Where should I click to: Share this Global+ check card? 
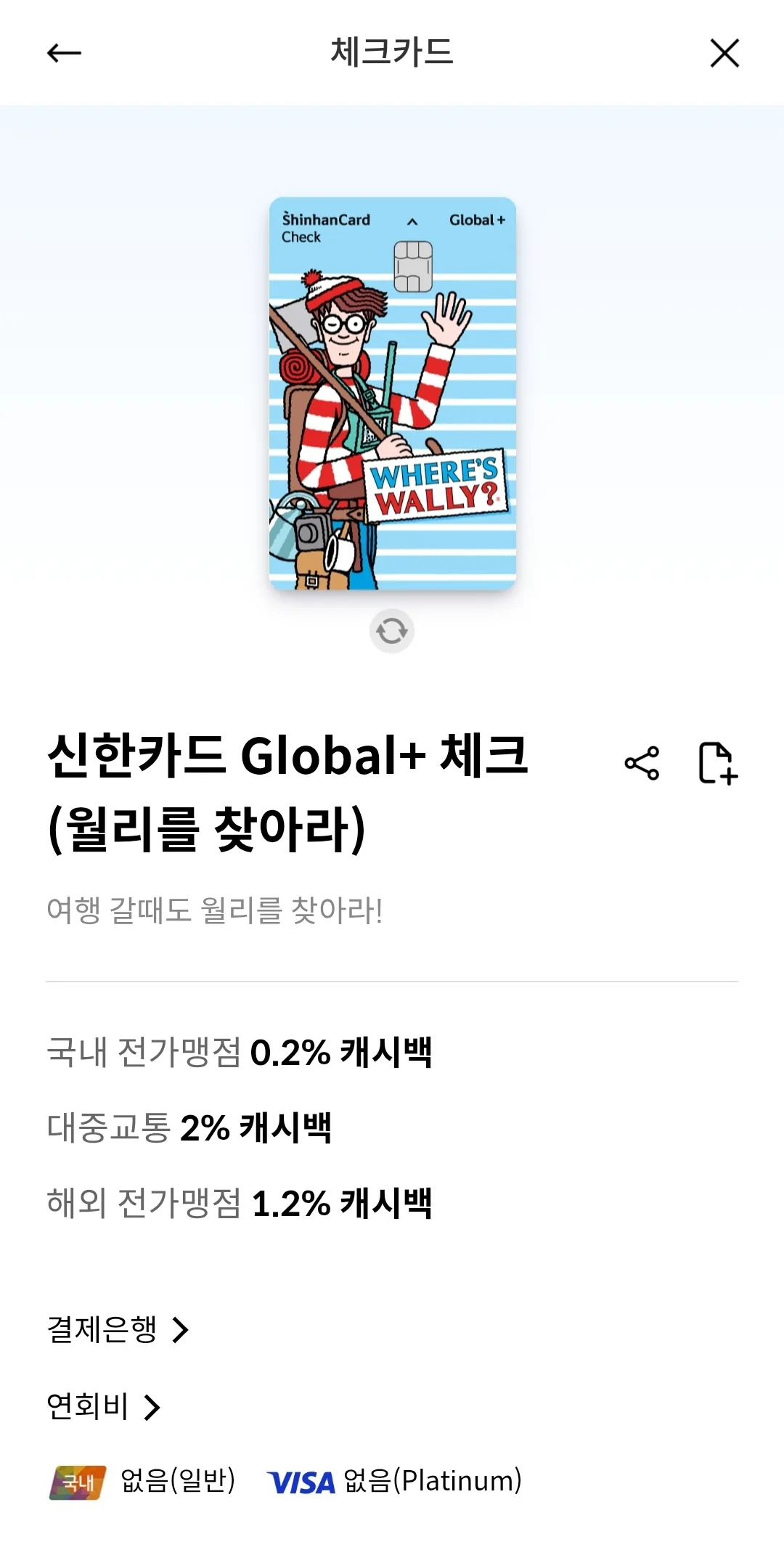tap(642, 763)
